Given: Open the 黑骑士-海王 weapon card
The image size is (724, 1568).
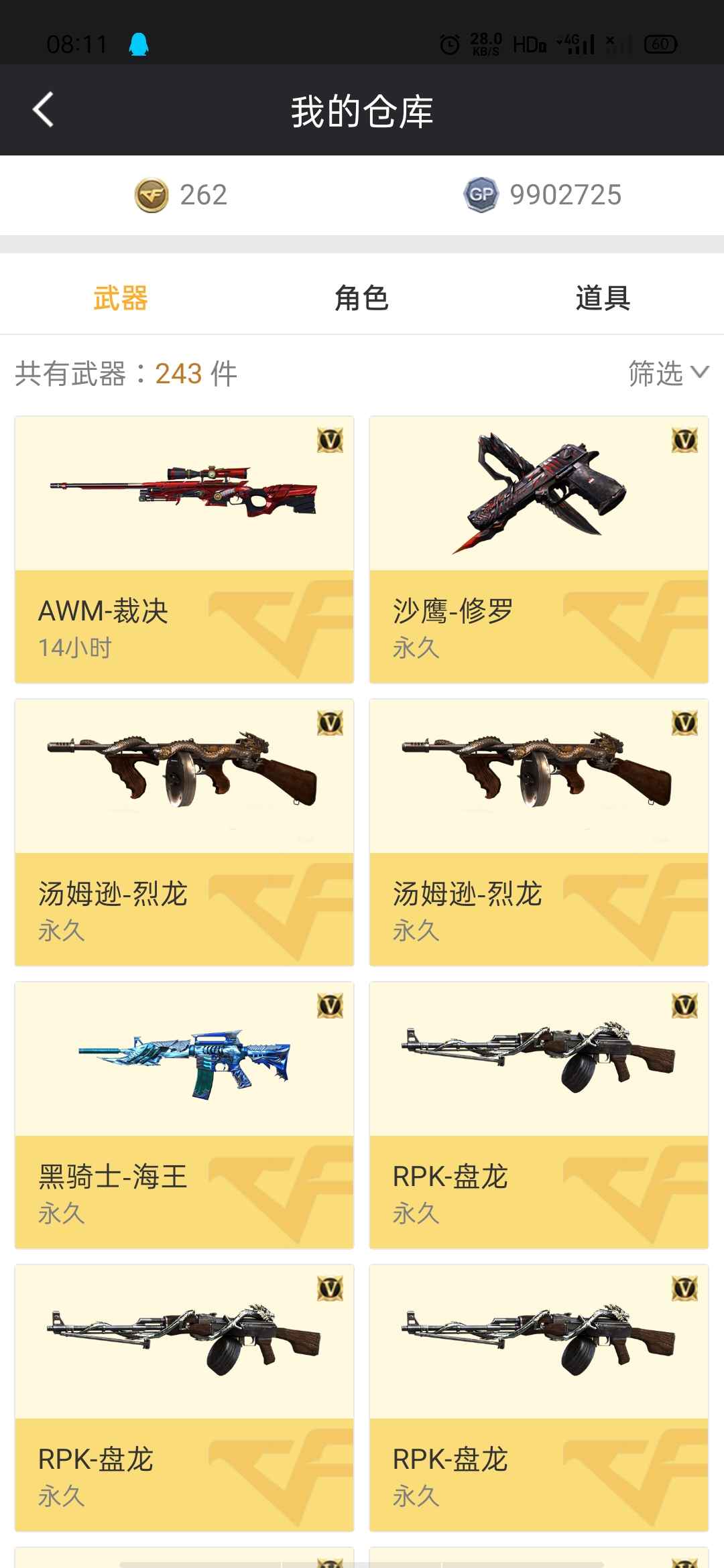Looking at the screenshot, I should 184,1115.
